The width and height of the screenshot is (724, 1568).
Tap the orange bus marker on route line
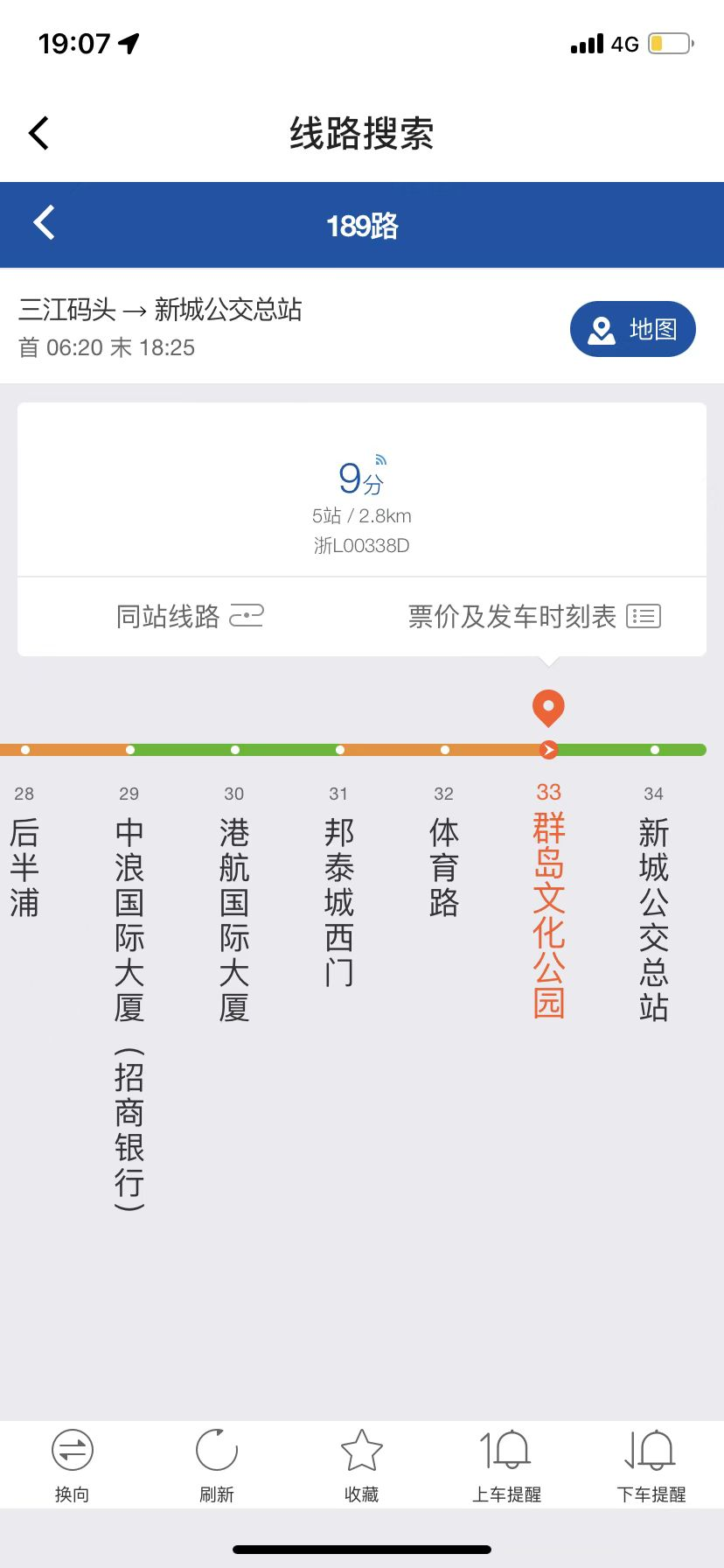point(548,749)
